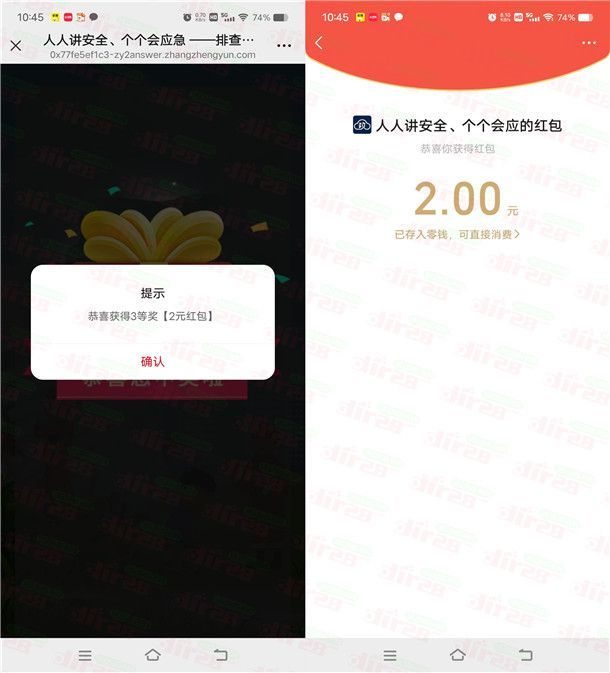Tap 确认 in the prize dialog

(153, 361)
